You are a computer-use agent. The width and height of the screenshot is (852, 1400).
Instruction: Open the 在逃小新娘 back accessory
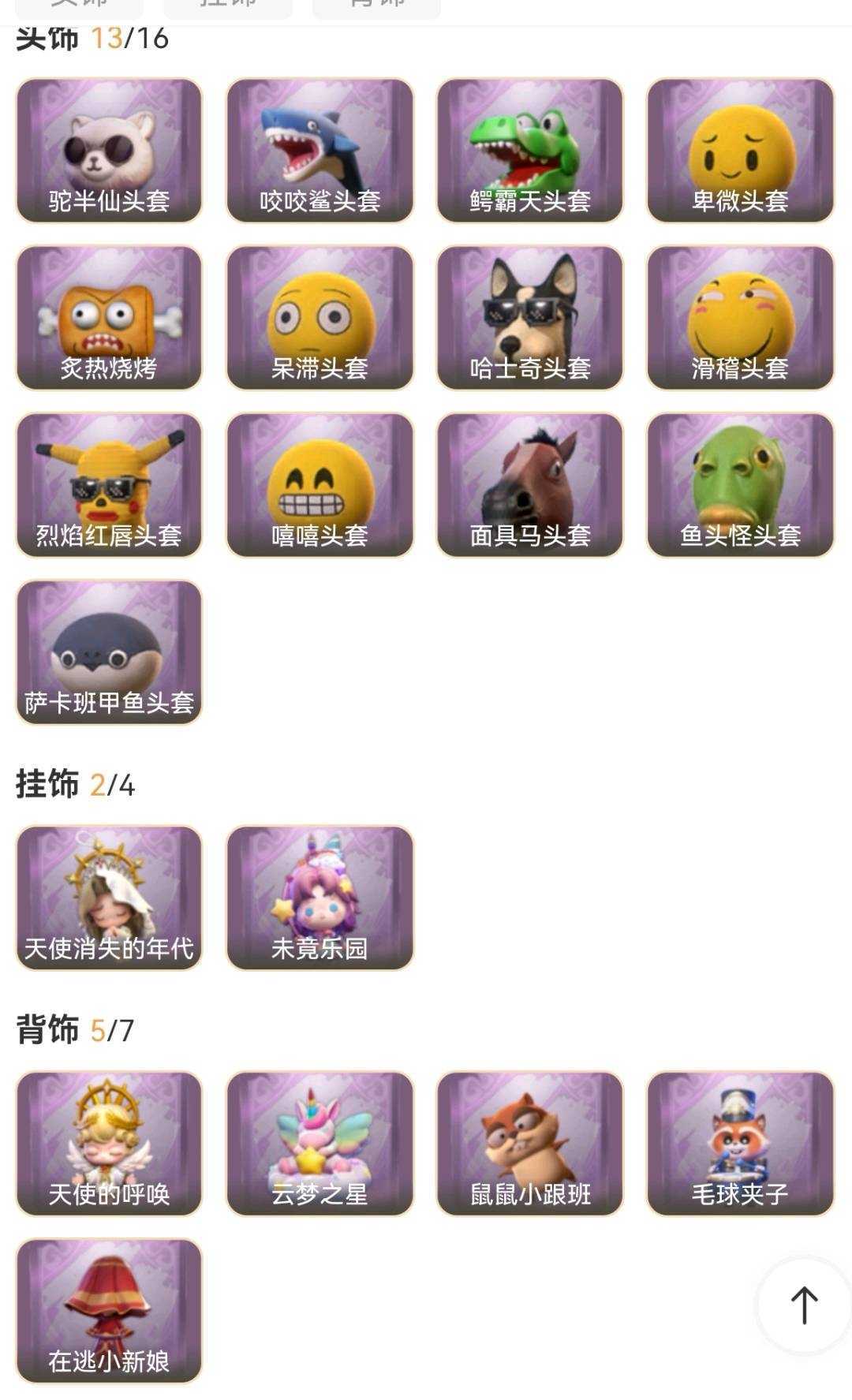coord(109,1310)
